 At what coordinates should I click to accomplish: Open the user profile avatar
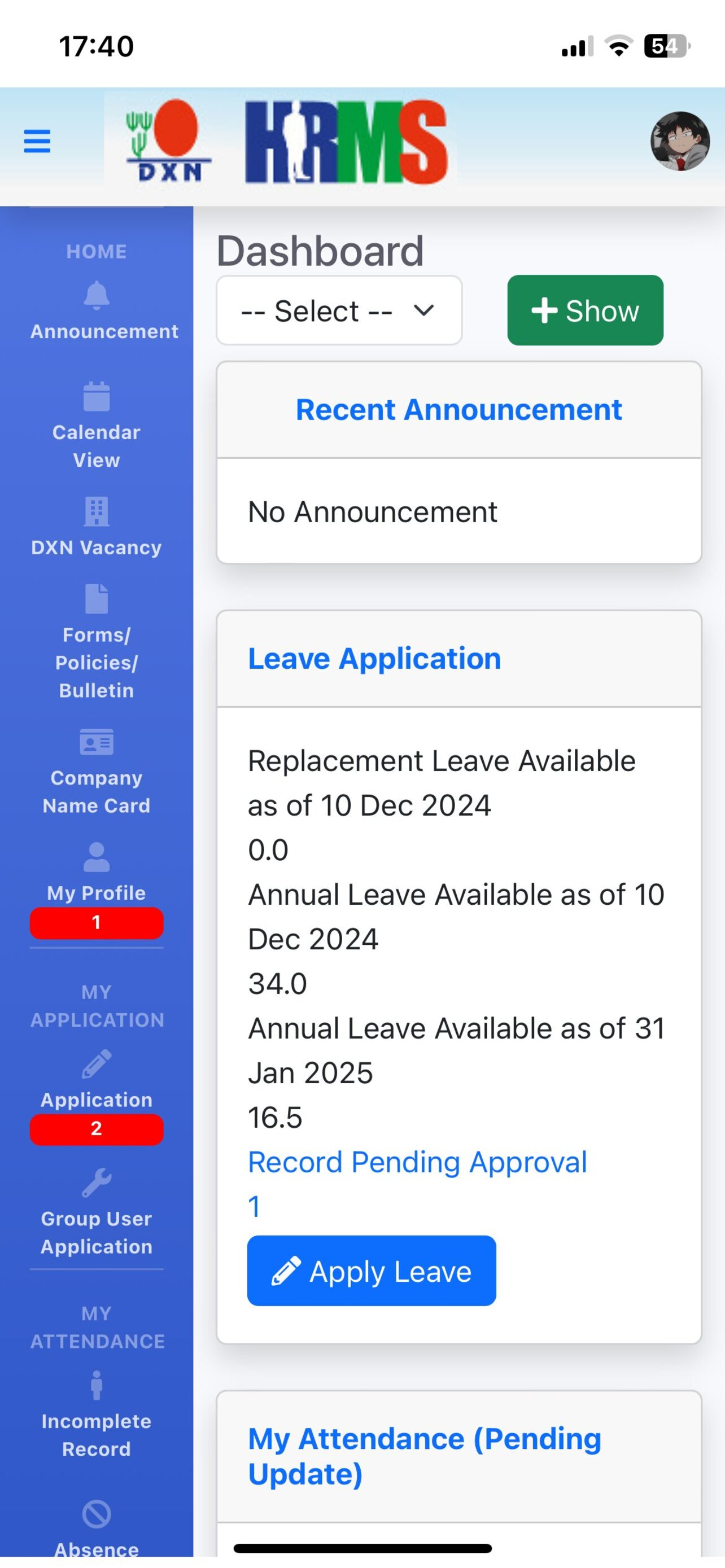(680, 141)
